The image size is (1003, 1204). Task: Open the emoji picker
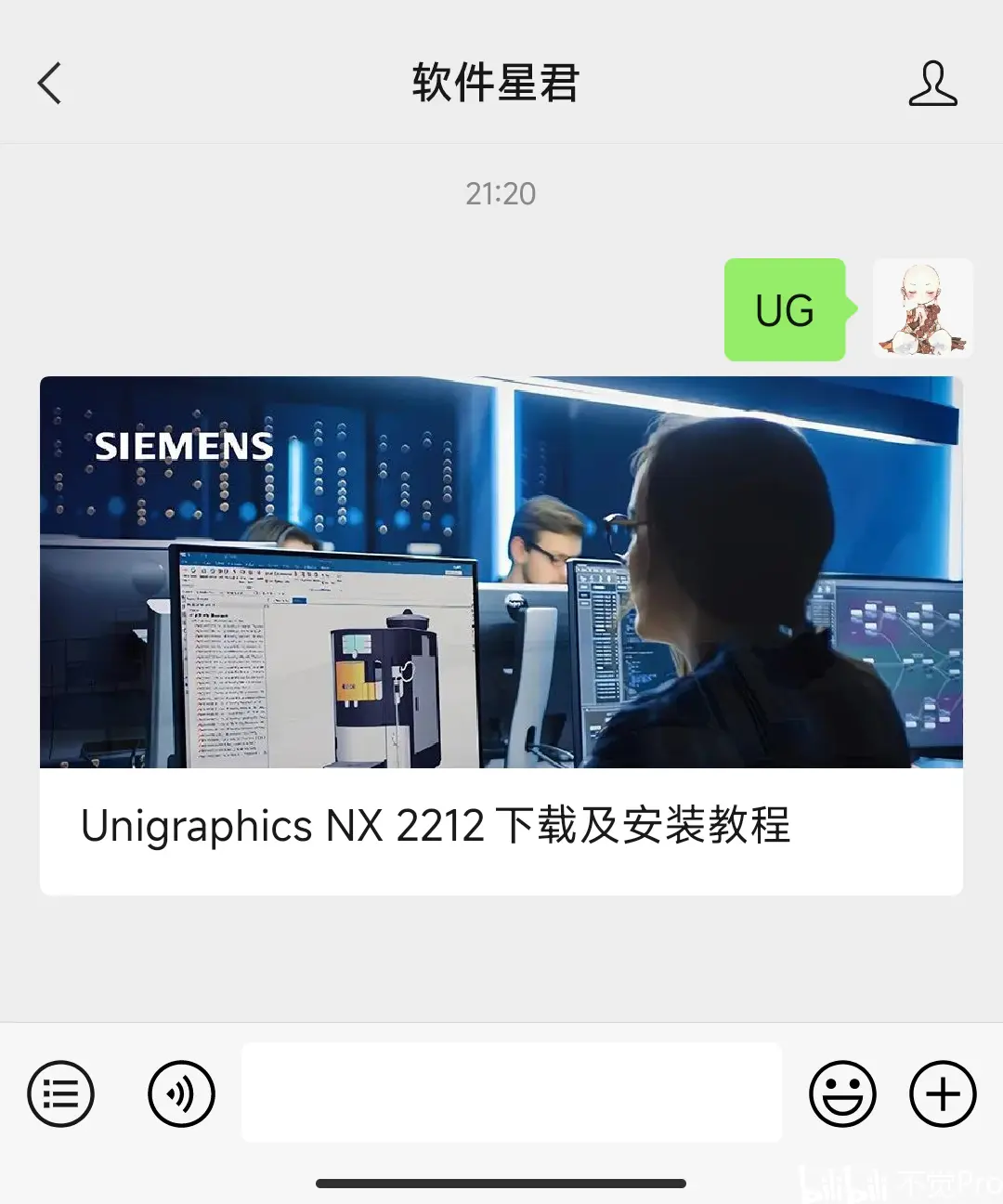tap(842, 1093)
